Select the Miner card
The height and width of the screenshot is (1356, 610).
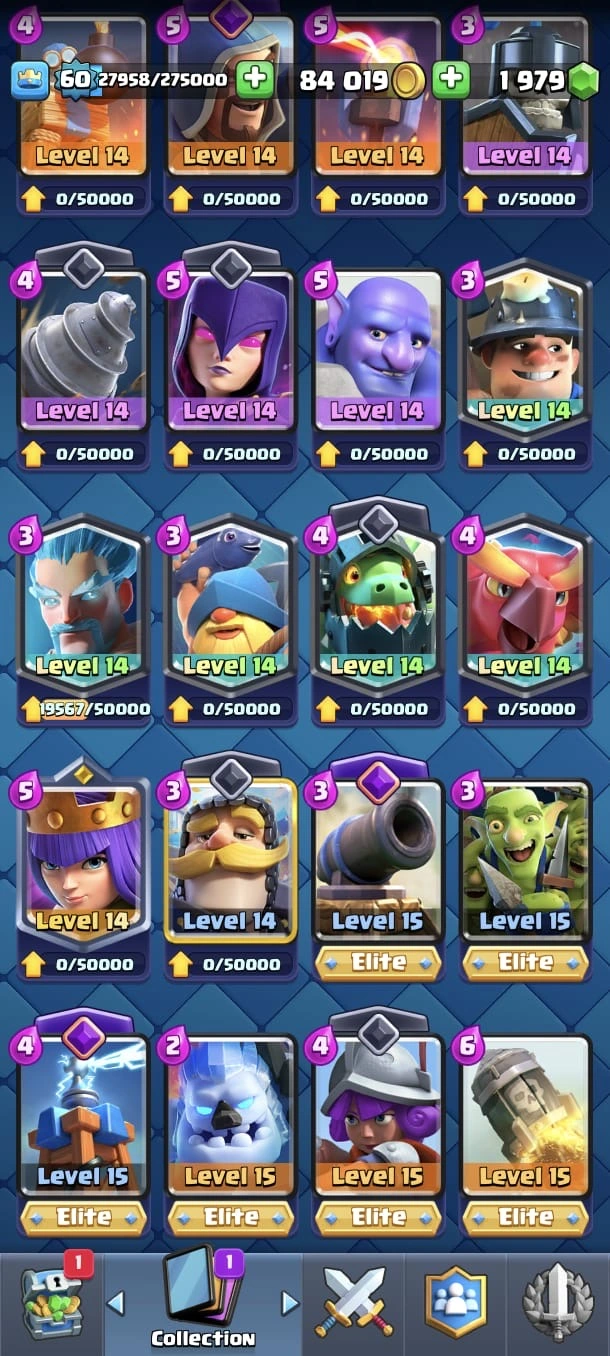(x=524, y=350)
